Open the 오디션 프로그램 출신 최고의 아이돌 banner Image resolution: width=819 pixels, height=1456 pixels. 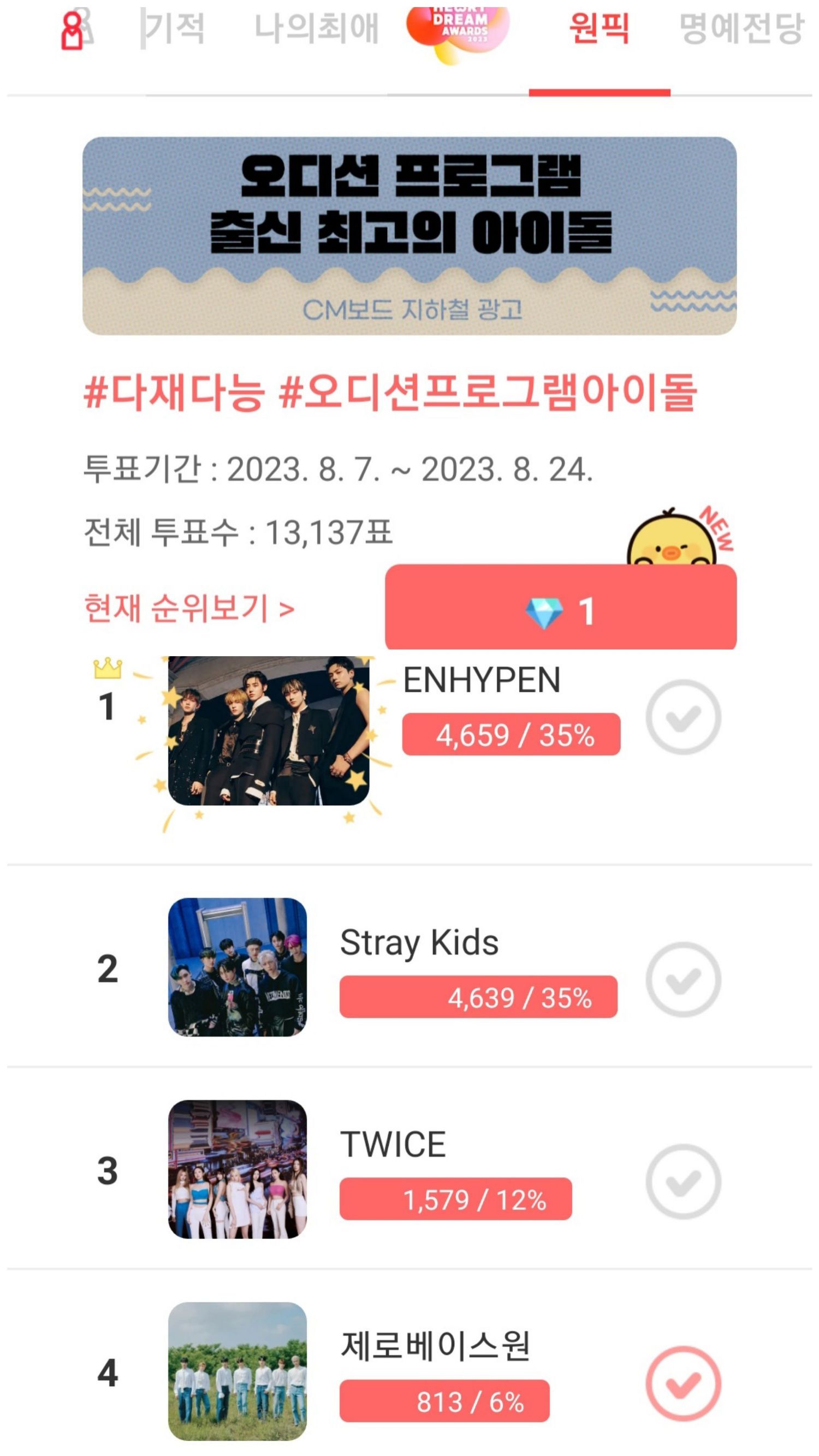tap(409, 236)
